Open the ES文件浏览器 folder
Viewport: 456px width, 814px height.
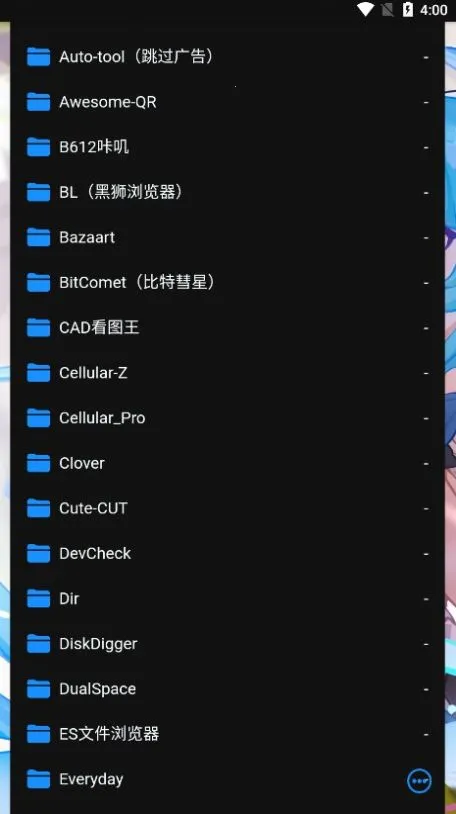[227, 734]
